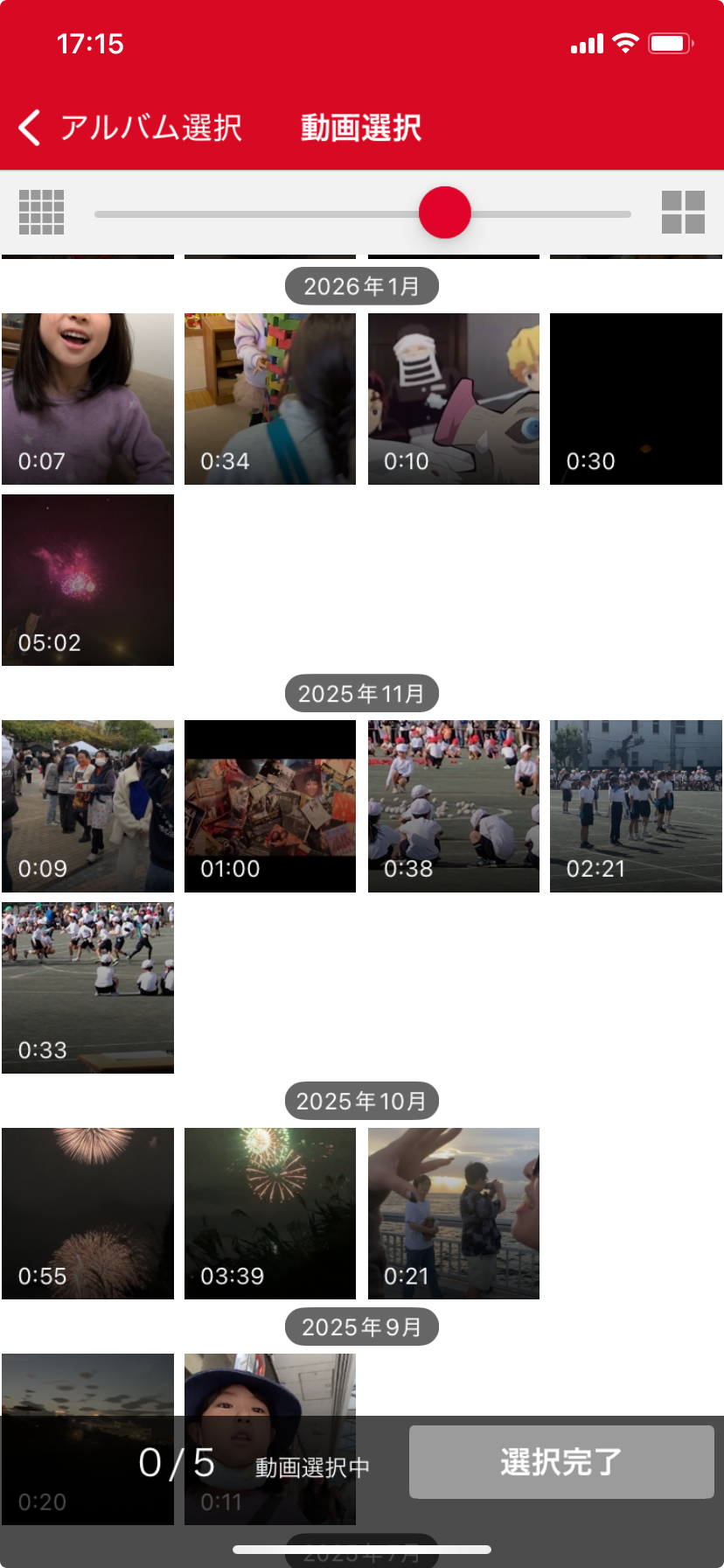Pick the 0:33 video thumbnail
The height and width of the screenshot is (1568, 724).
87,988
